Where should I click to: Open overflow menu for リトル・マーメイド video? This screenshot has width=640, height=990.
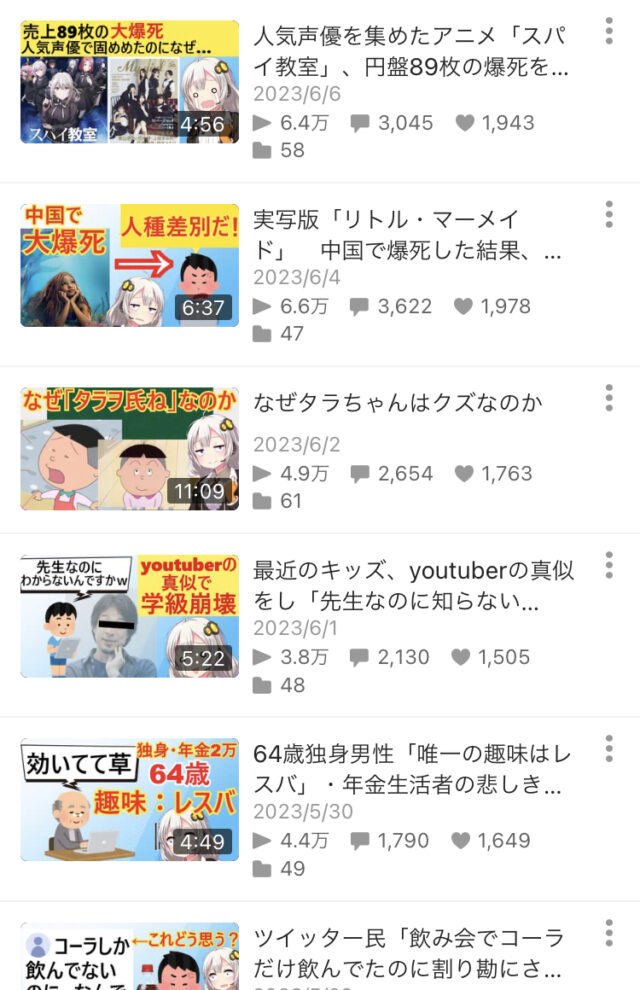(608, 214)
